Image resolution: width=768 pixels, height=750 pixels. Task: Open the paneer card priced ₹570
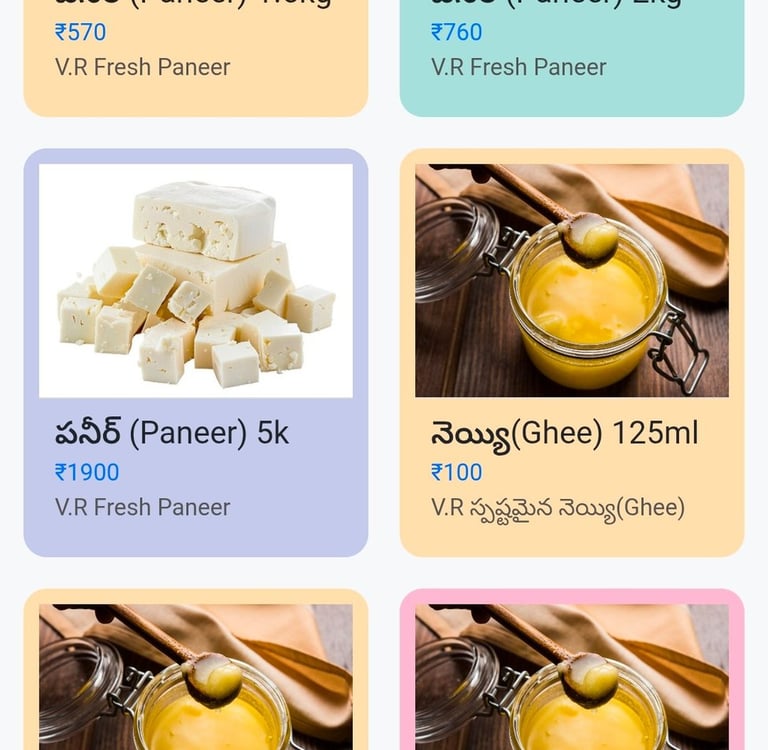(196, 50)
